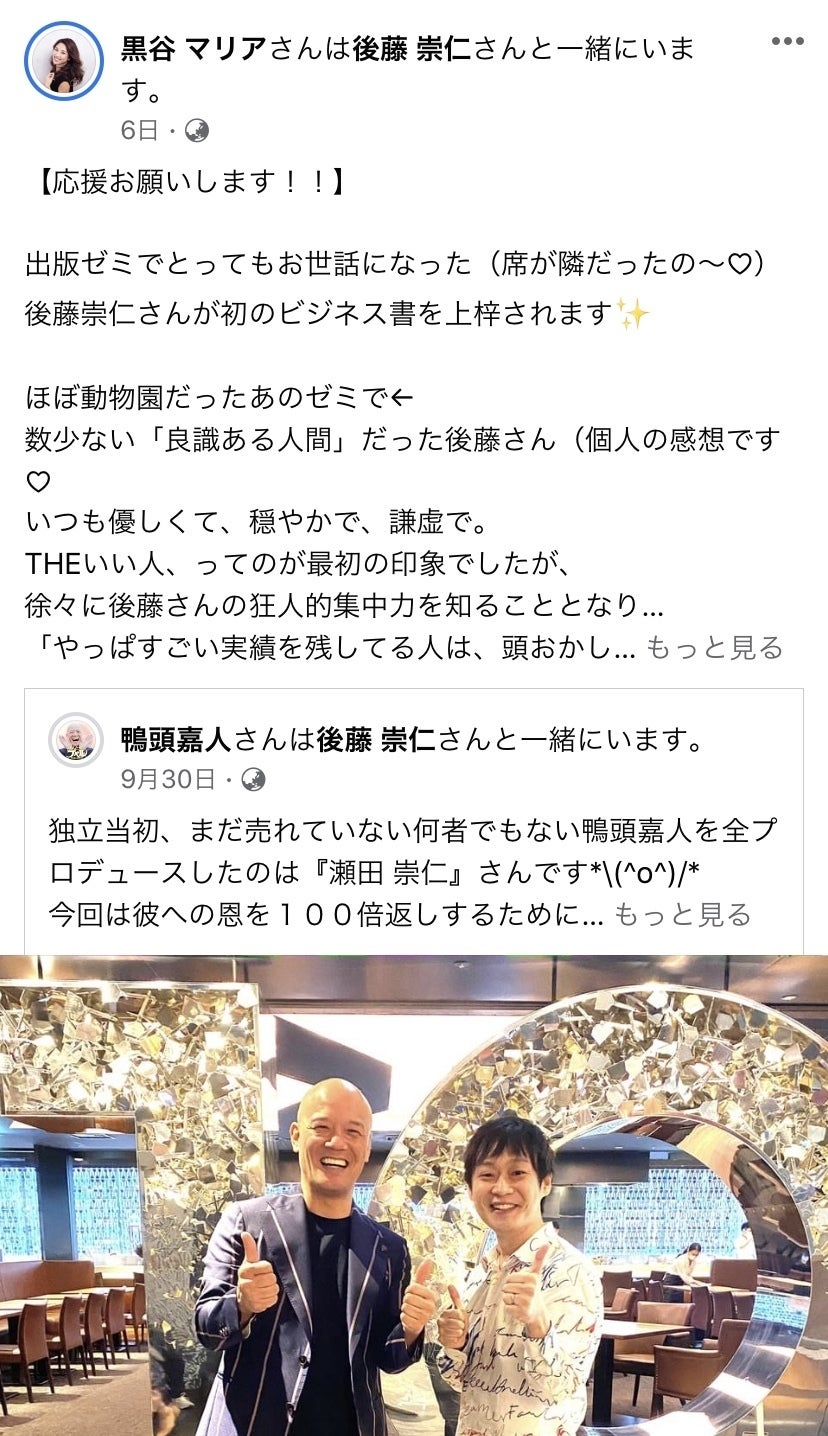Open 鴨頭嘉人's profile name link
The image size is (828, 1436).
175,740
